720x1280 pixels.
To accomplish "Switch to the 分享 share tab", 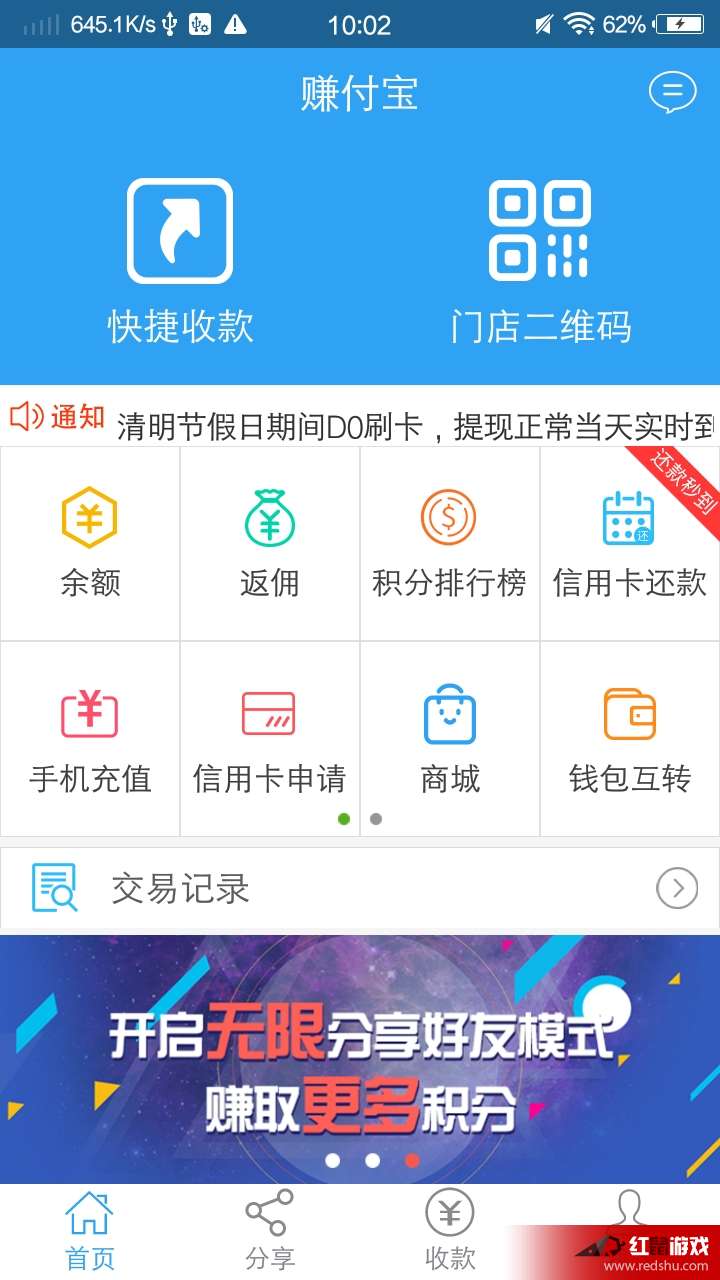I will click(x=270, y=1232).
